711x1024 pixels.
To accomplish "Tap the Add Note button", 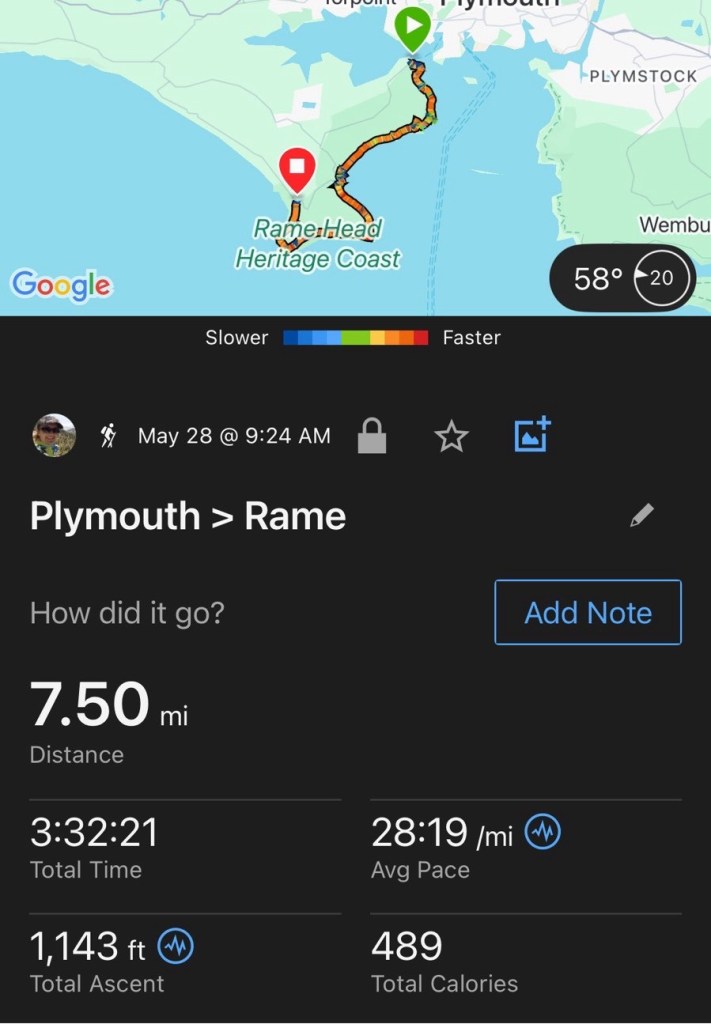I will pos(588,612).
